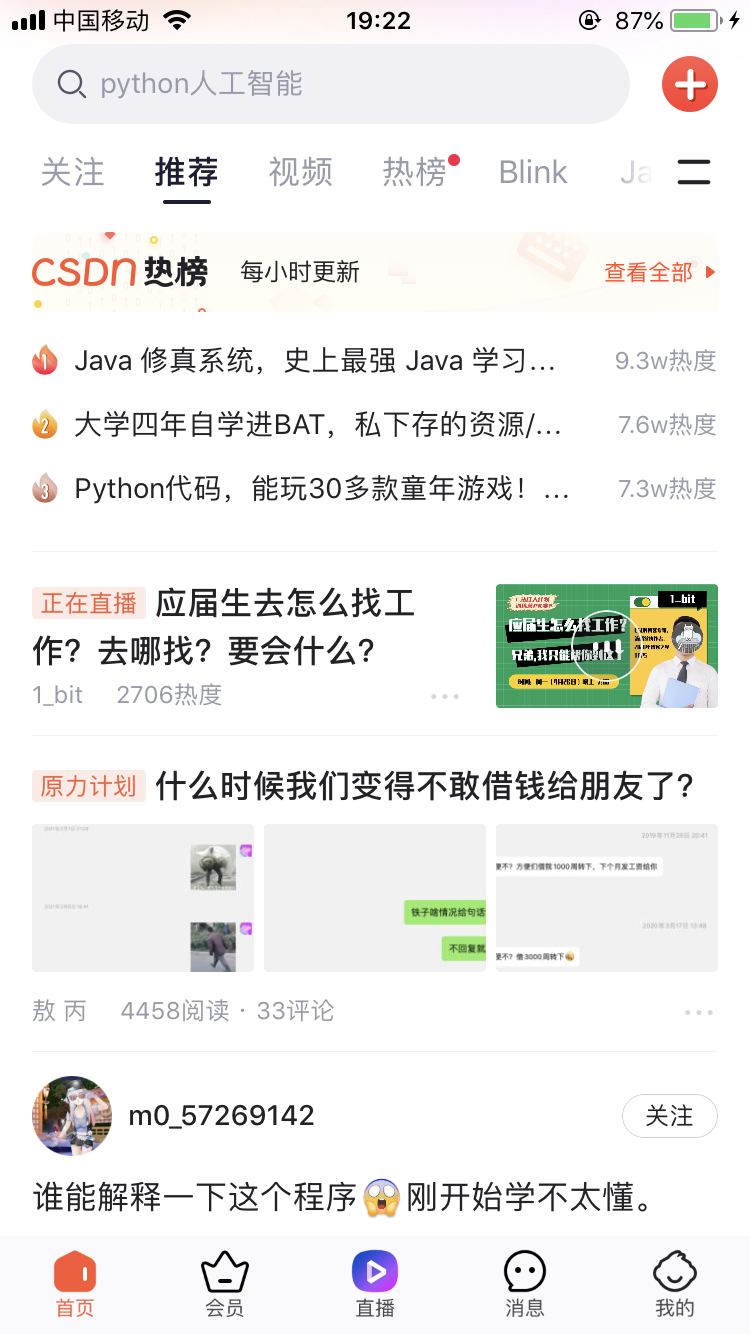Open more options for 1_bit's live post
The width and height of the screenshot is (750, 1334).
pos(445,696)
